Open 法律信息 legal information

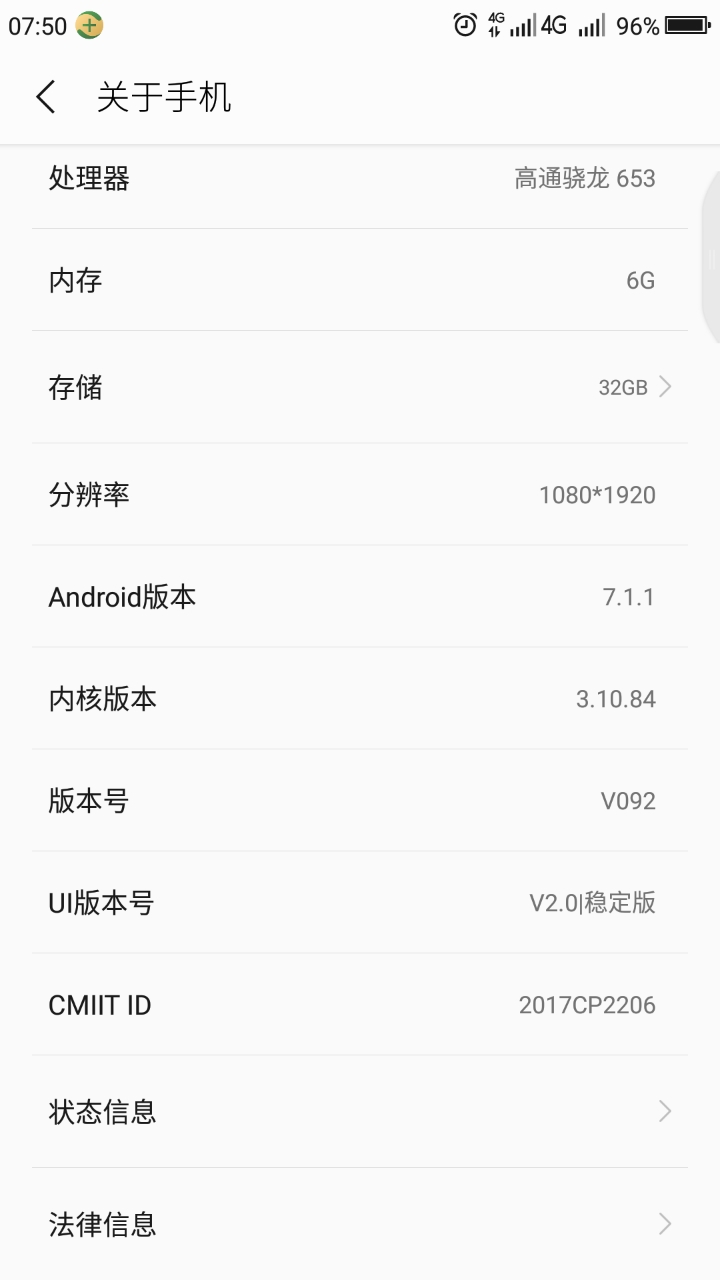click(360, 1223)
